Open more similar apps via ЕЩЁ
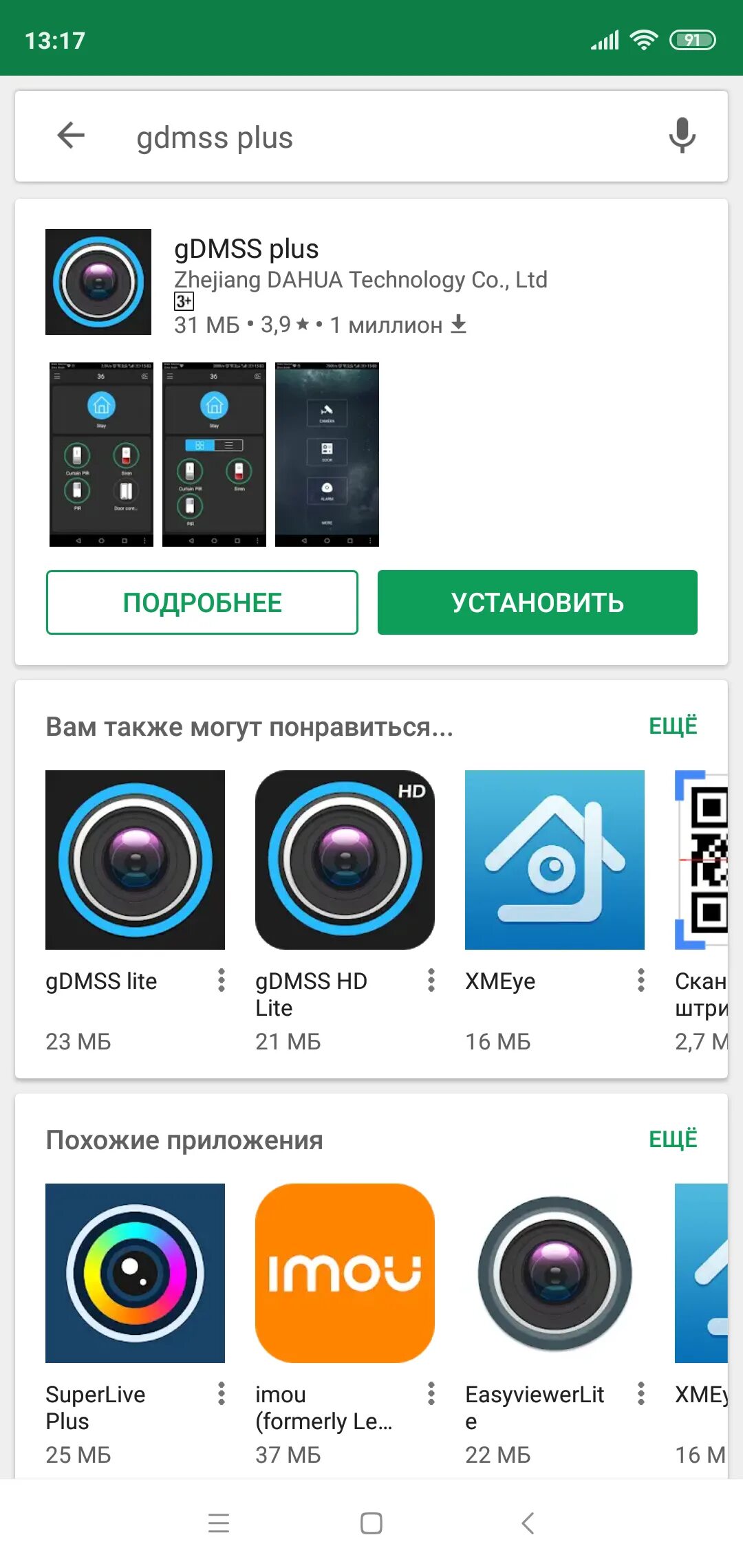Viewport: 743px width, 1568px height. tap(672, 1140)
